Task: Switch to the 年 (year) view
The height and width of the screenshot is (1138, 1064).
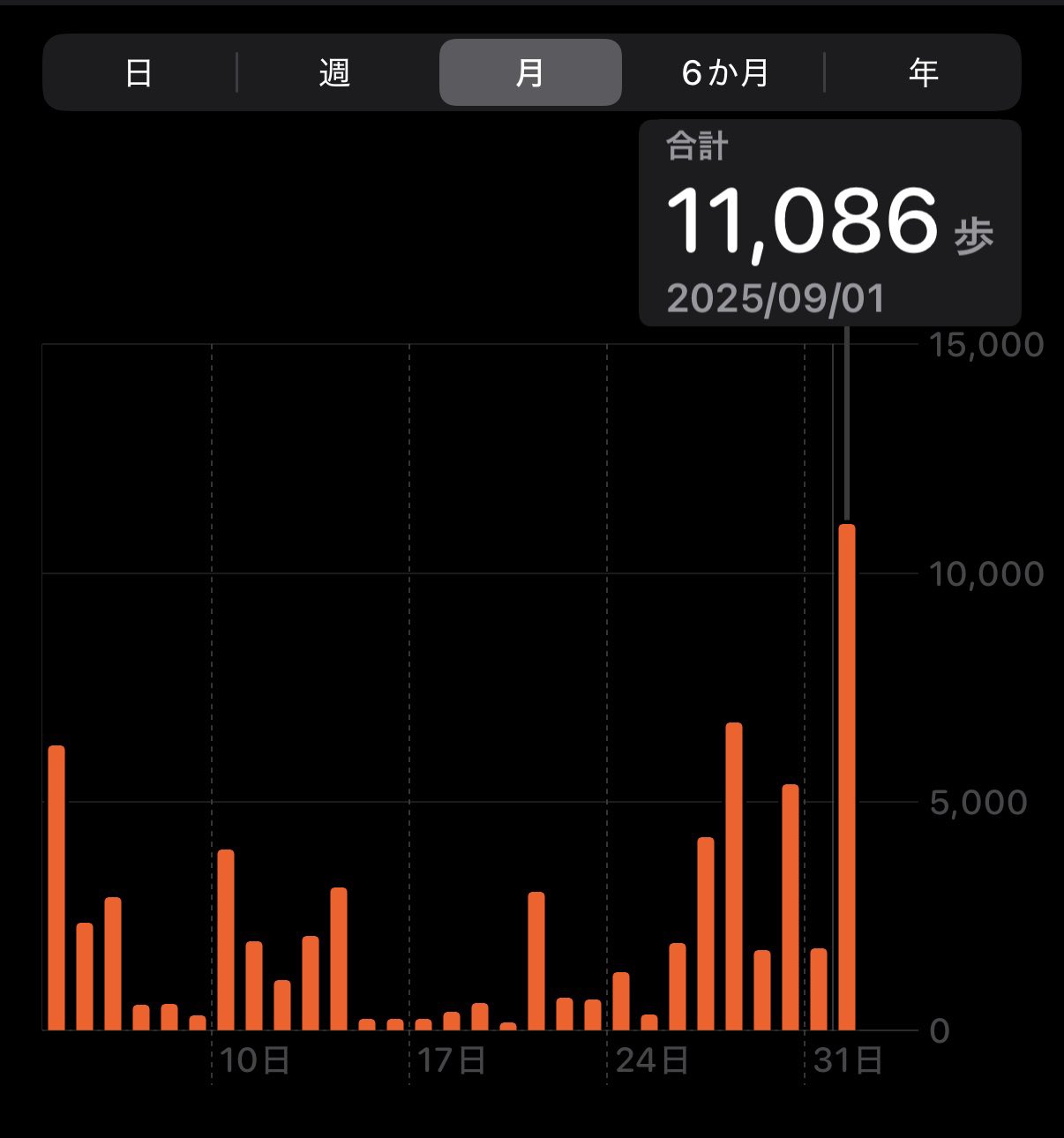Action: 923,72
